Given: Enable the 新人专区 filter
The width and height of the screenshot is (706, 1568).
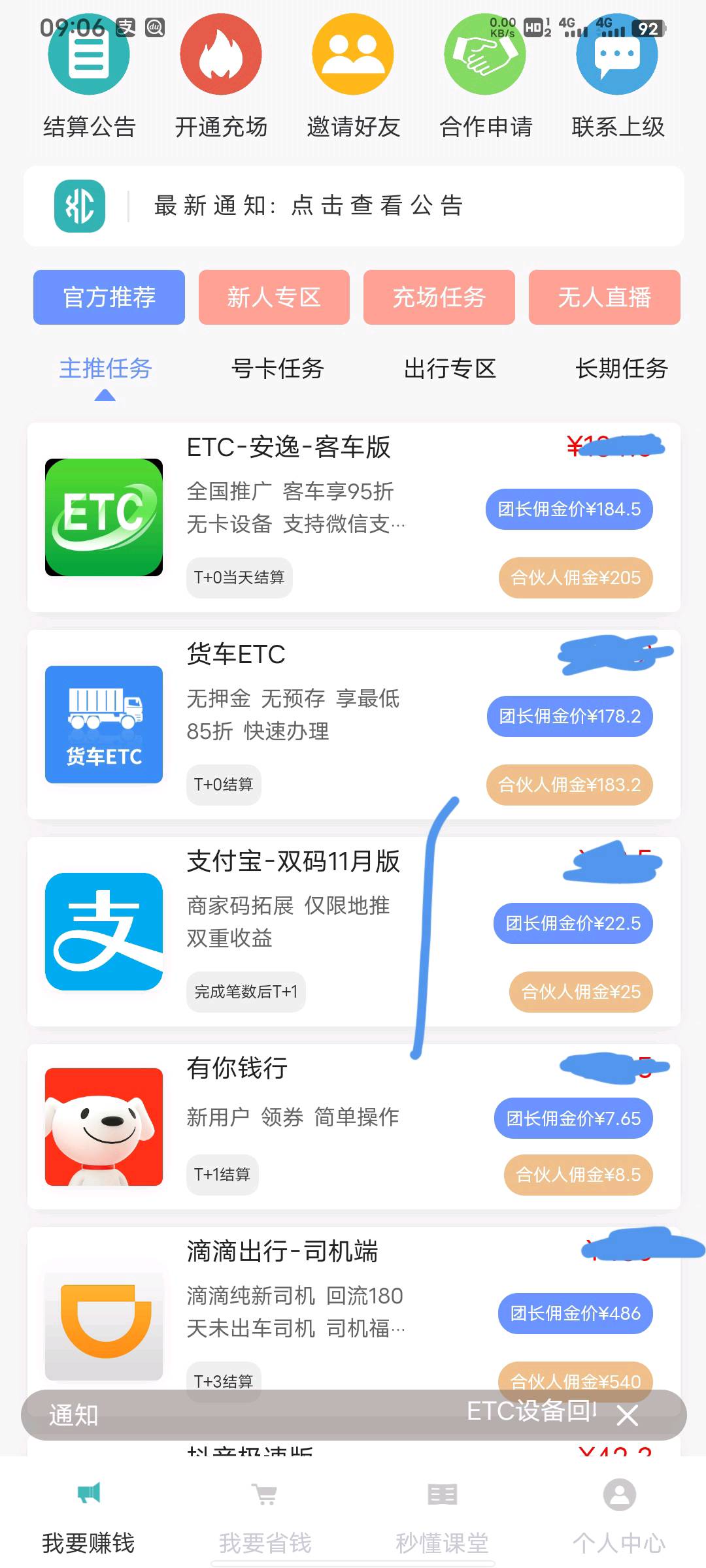Looking at the screenshot, I should (x=274, y=297).
